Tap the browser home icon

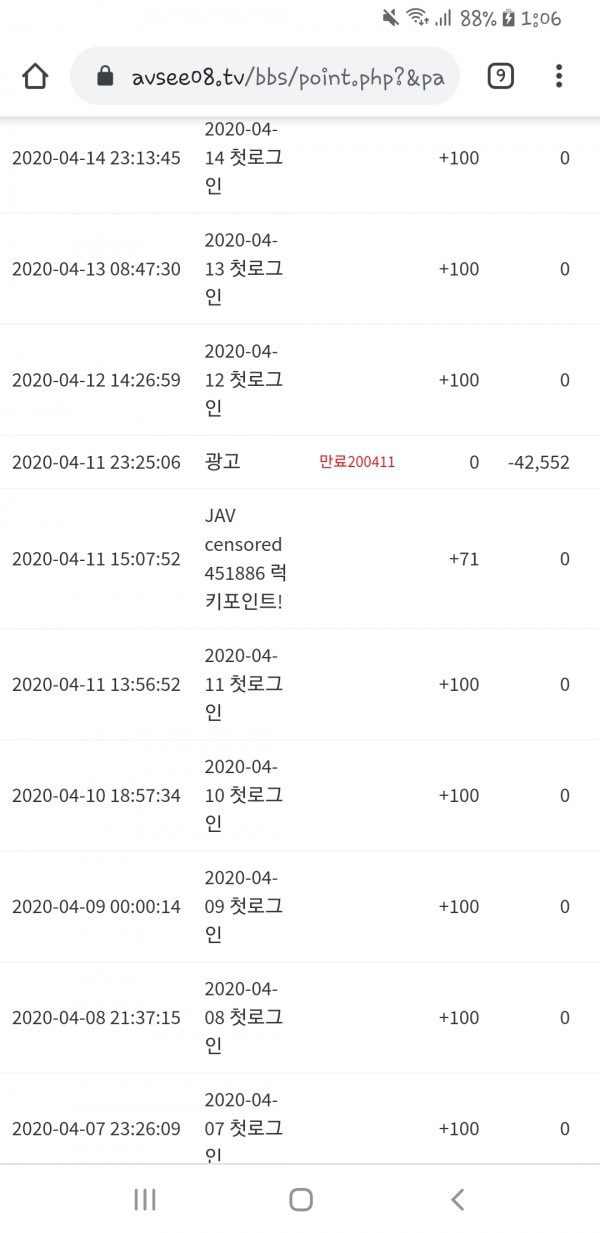coord(35,76)
